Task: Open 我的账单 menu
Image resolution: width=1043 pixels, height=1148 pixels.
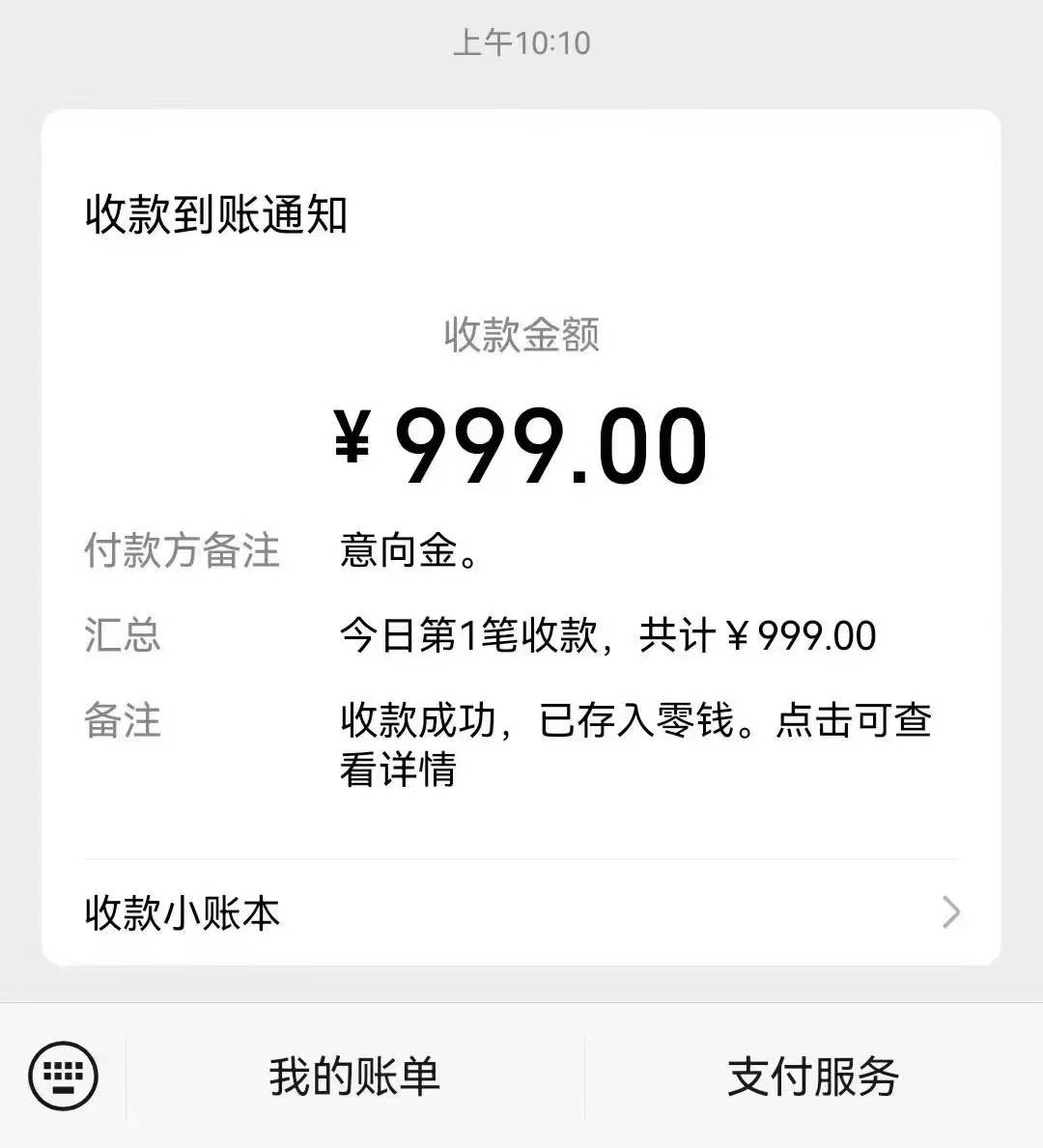Action: coord(354,1077)
